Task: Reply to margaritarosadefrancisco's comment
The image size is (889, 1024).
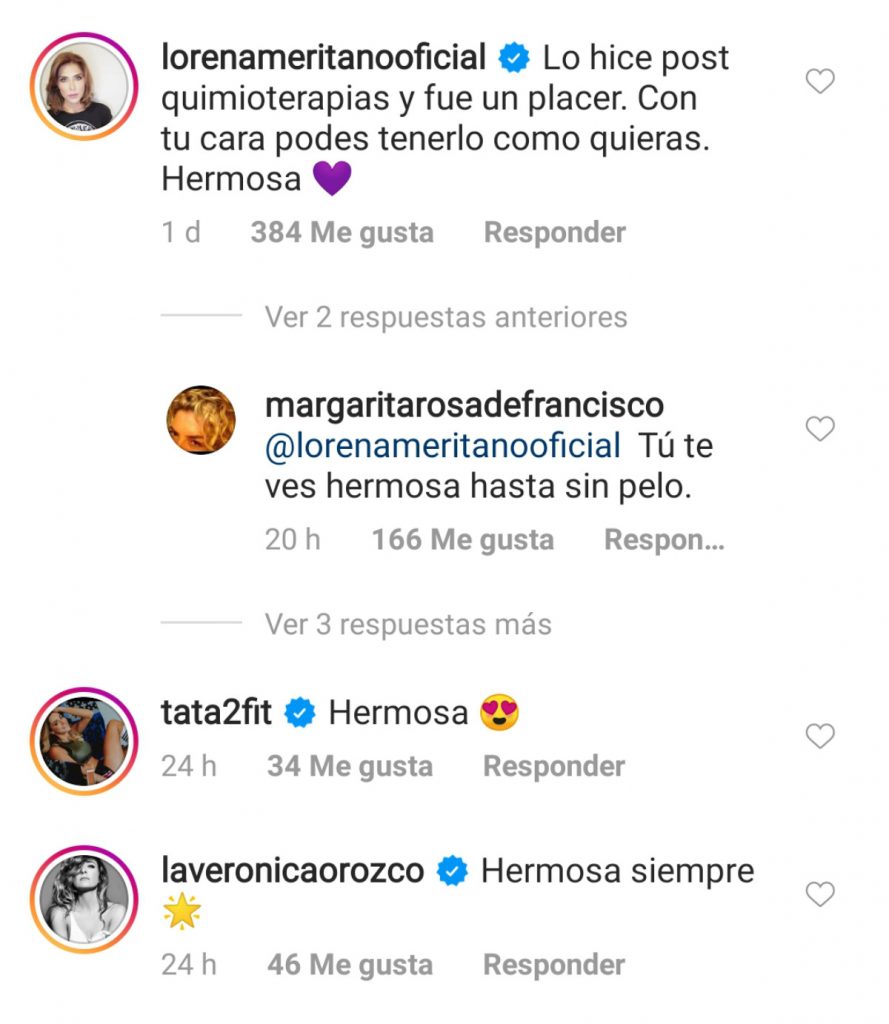Action: coord(663,540)
